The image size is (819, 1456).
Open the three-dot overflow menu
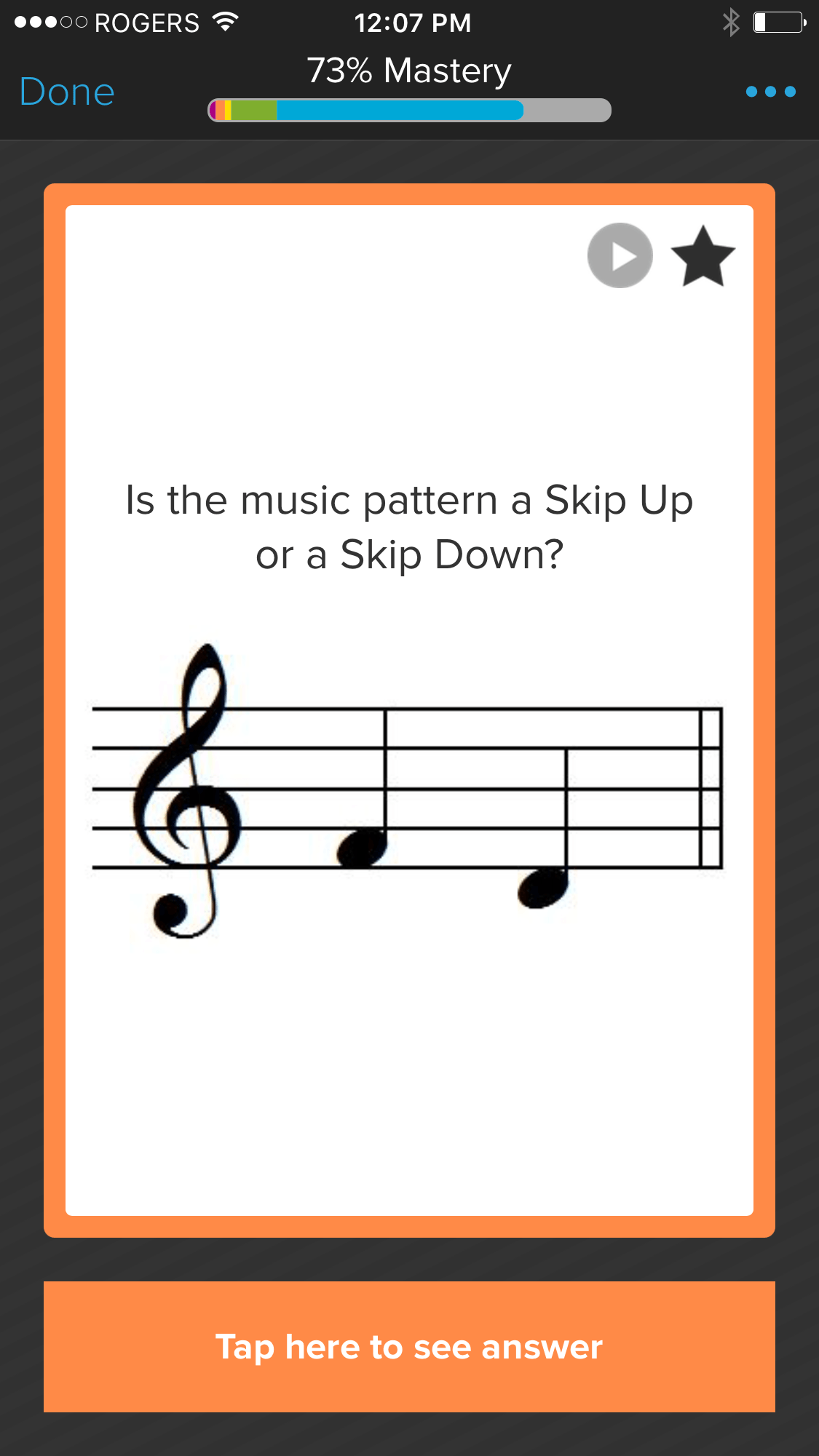pos(770,92)
